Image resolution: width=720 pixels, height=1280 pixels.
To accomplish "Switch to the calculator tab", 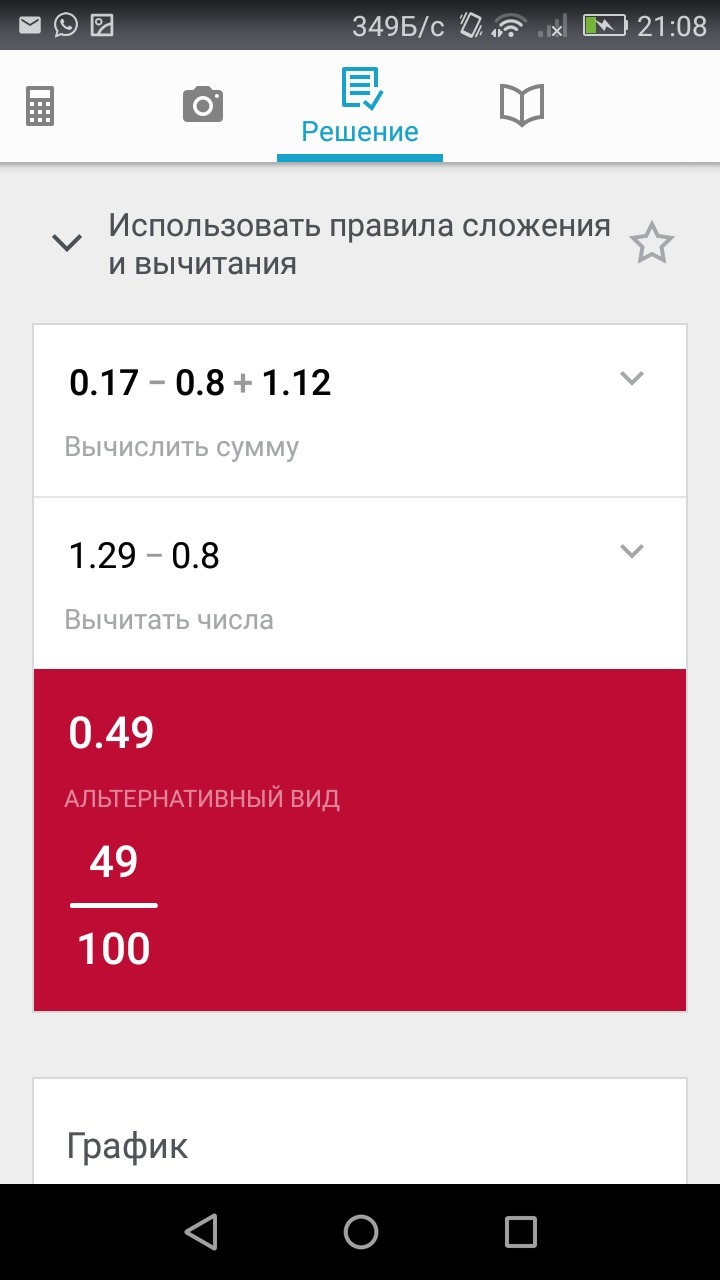I will pos(40,106).
